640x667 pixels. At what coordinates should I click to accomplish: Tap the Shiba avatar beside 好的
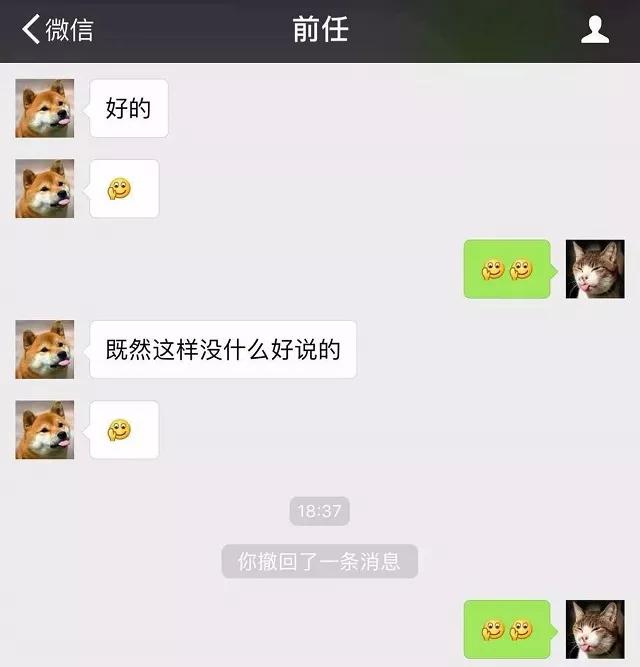[45, 108]
